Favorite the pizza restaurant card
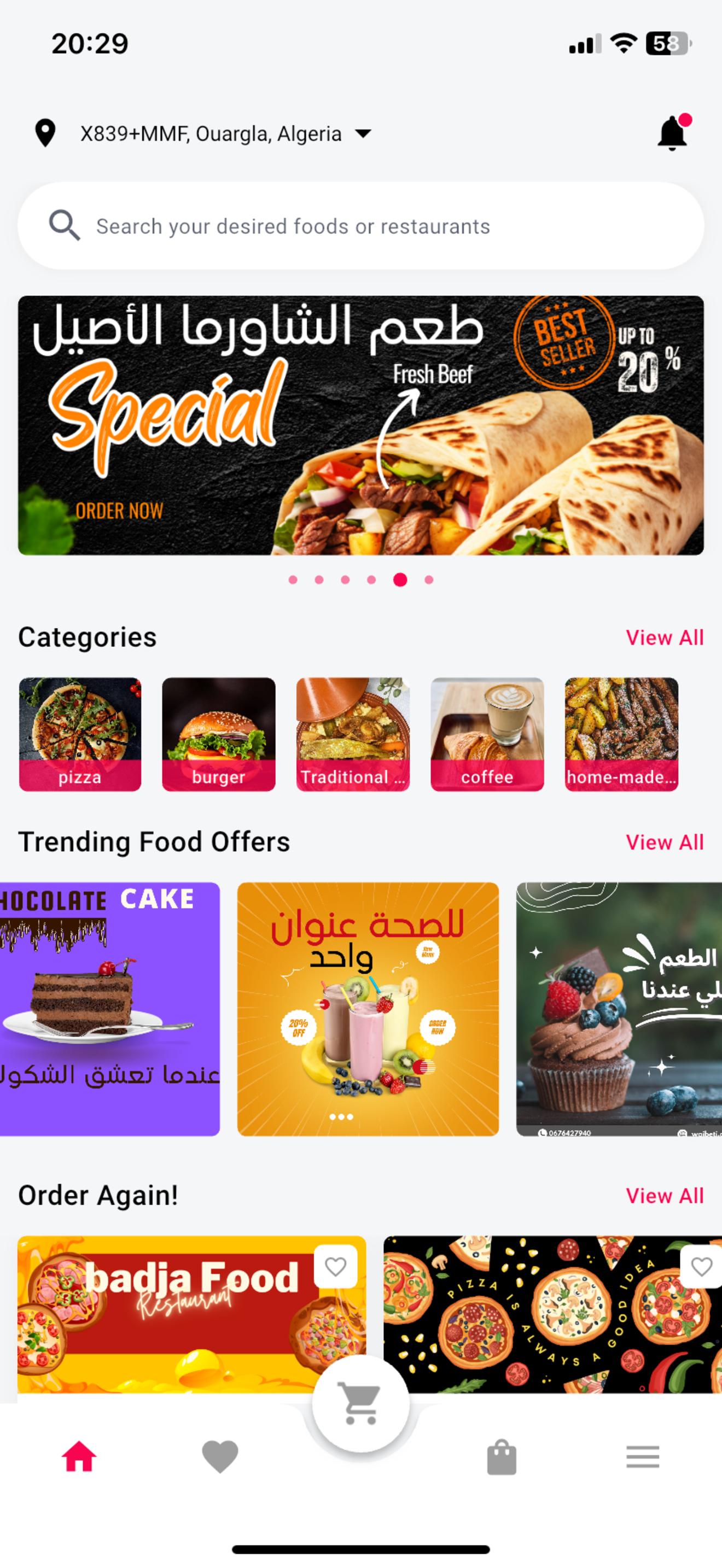Screen dimensions: 722x1568 [x=701, y=1266]
